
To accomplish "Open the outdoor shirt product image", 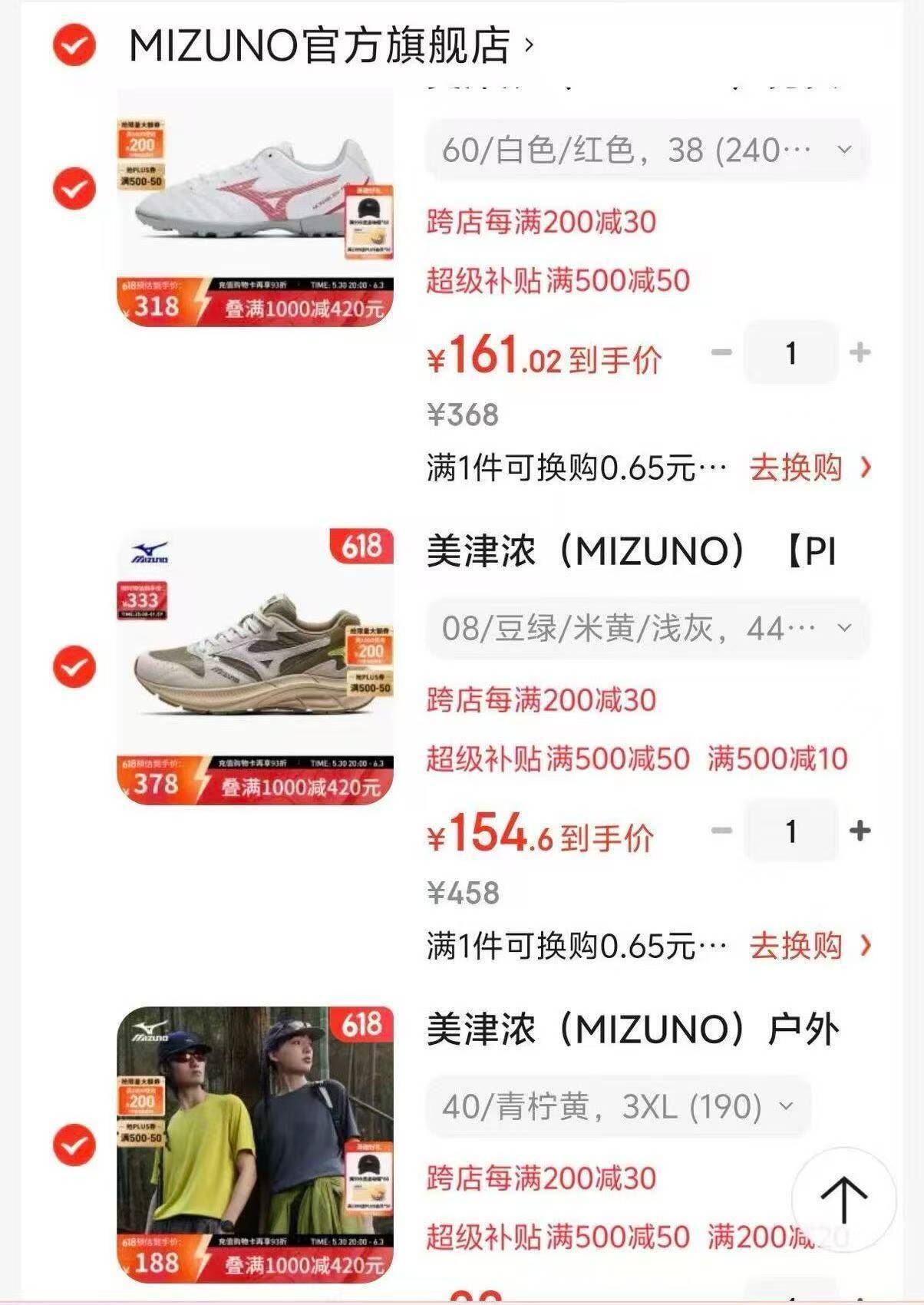I will pos(255,1144).
